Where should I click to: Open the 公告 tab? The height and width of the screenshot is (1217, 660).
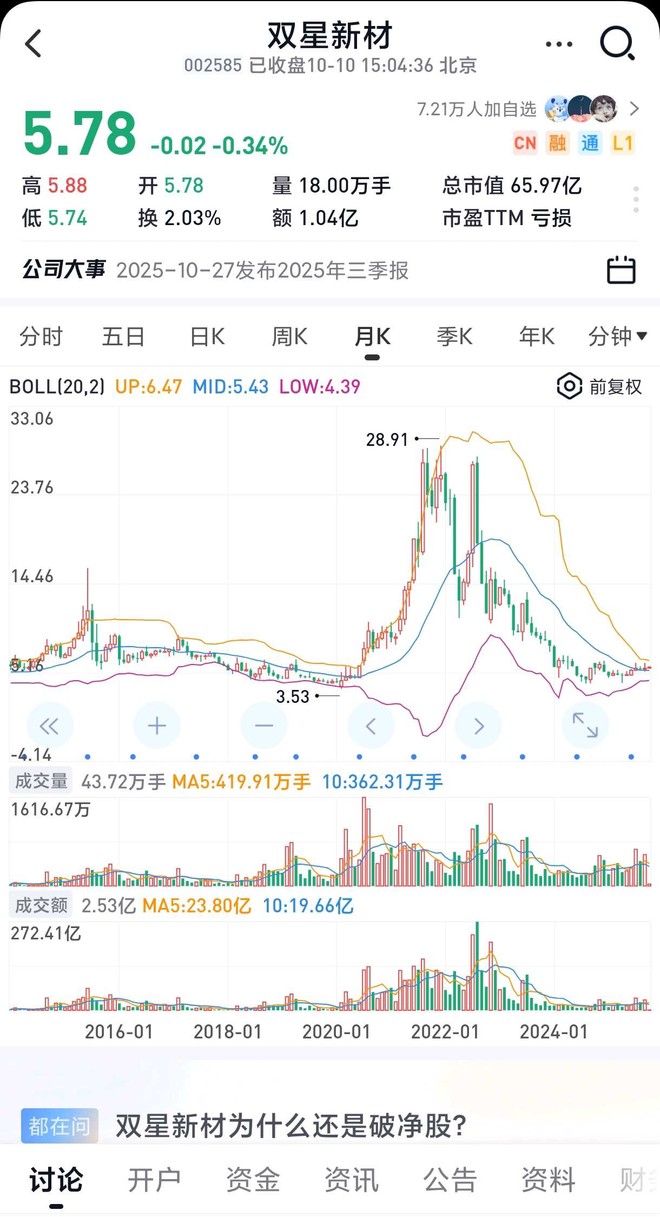(x=450, y=1180)
